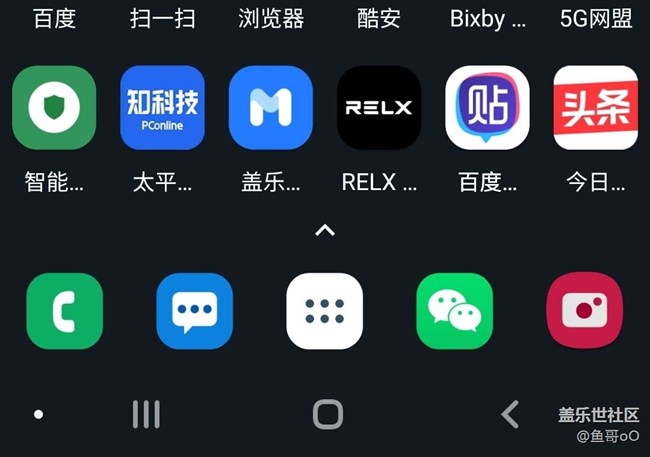Expand the app list with the up chevron
Viewport: 650px width, 457px height.
coord(324,230)
